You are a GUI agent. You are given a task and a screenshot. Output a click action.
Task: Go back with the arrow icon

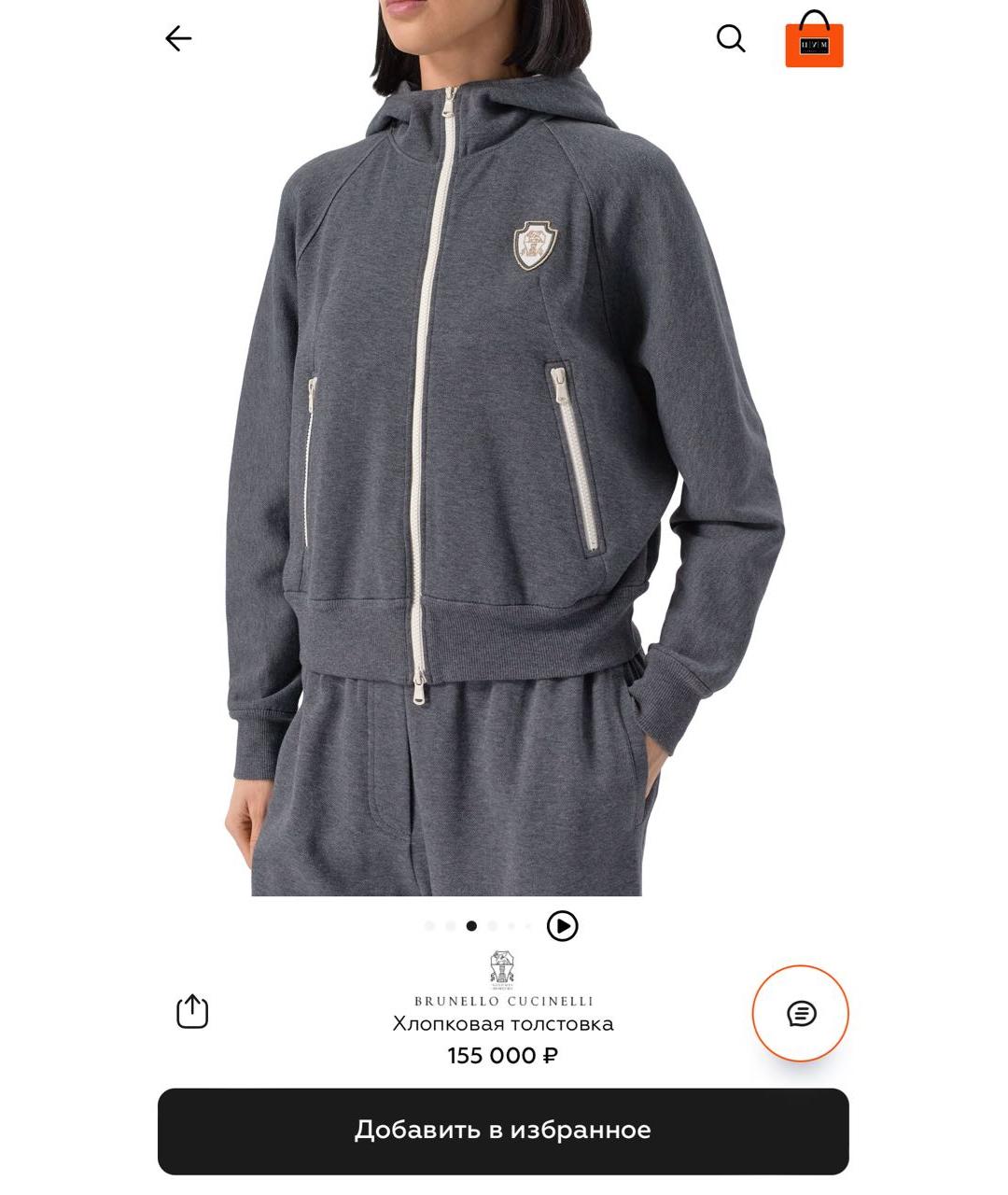click(178, 38)
